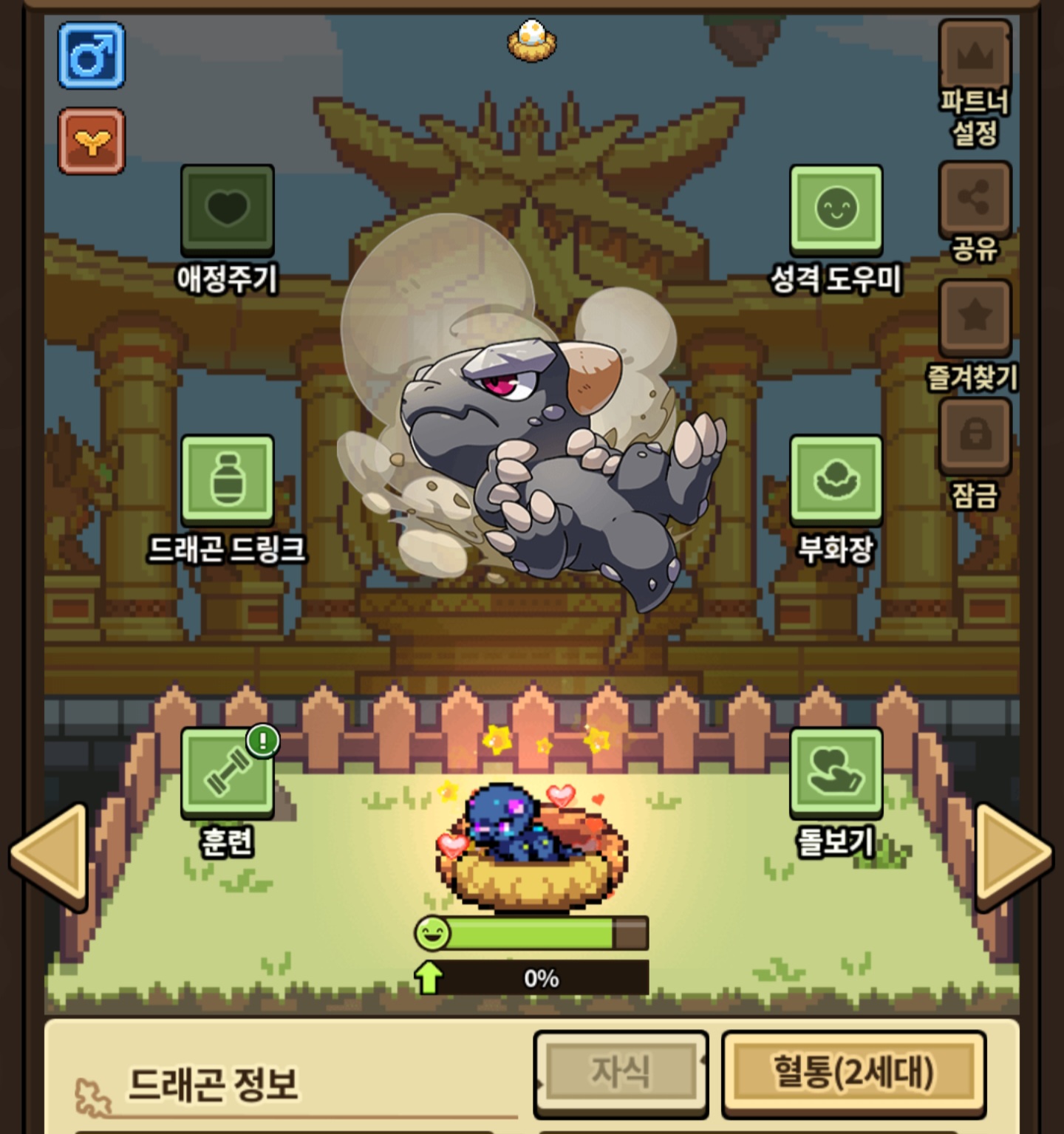Tap the blue male gender icon
Image resolution: width=1064 pixels, height=1134 pixels.
pyautogui.click(x=92, y=55)
